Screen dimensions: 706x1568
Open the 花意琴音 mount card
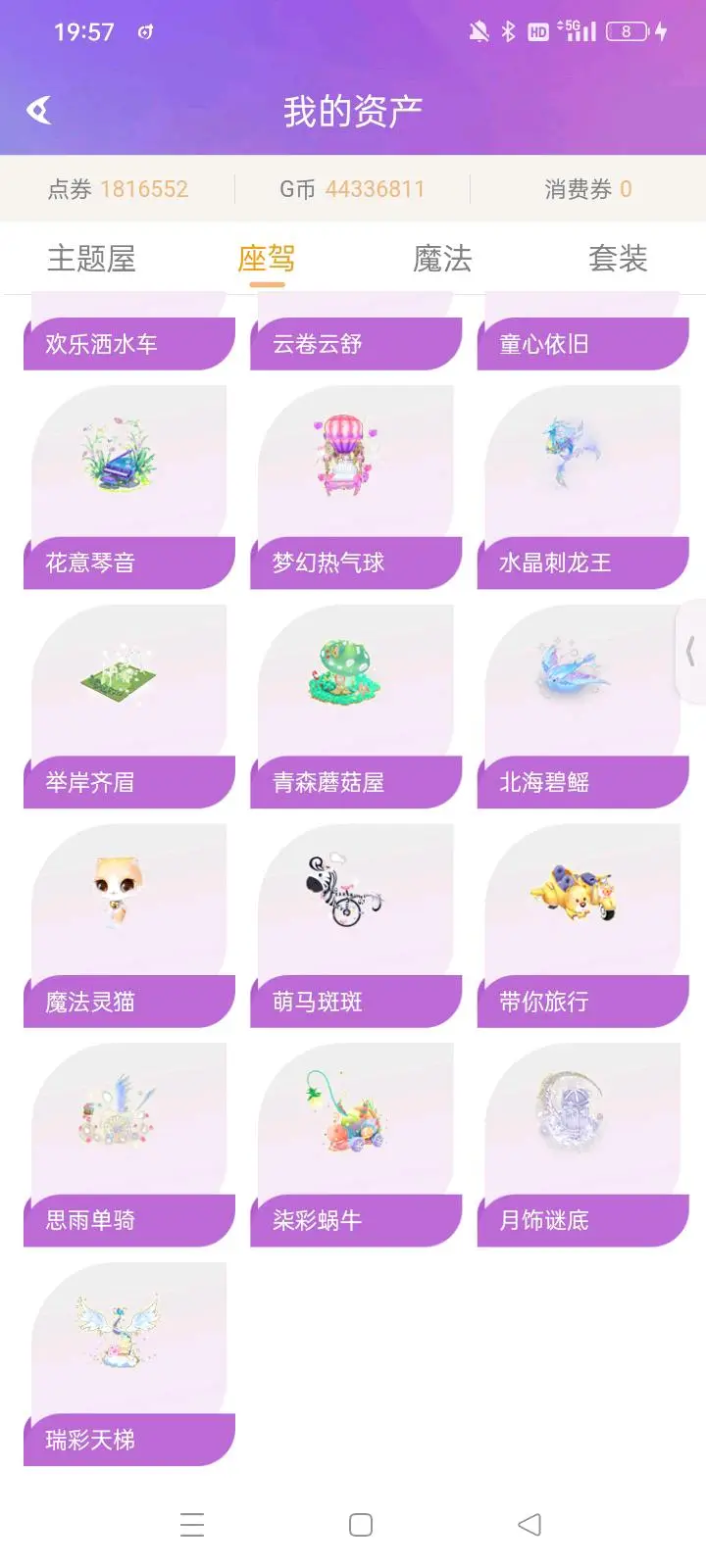[x=128, y=485]
